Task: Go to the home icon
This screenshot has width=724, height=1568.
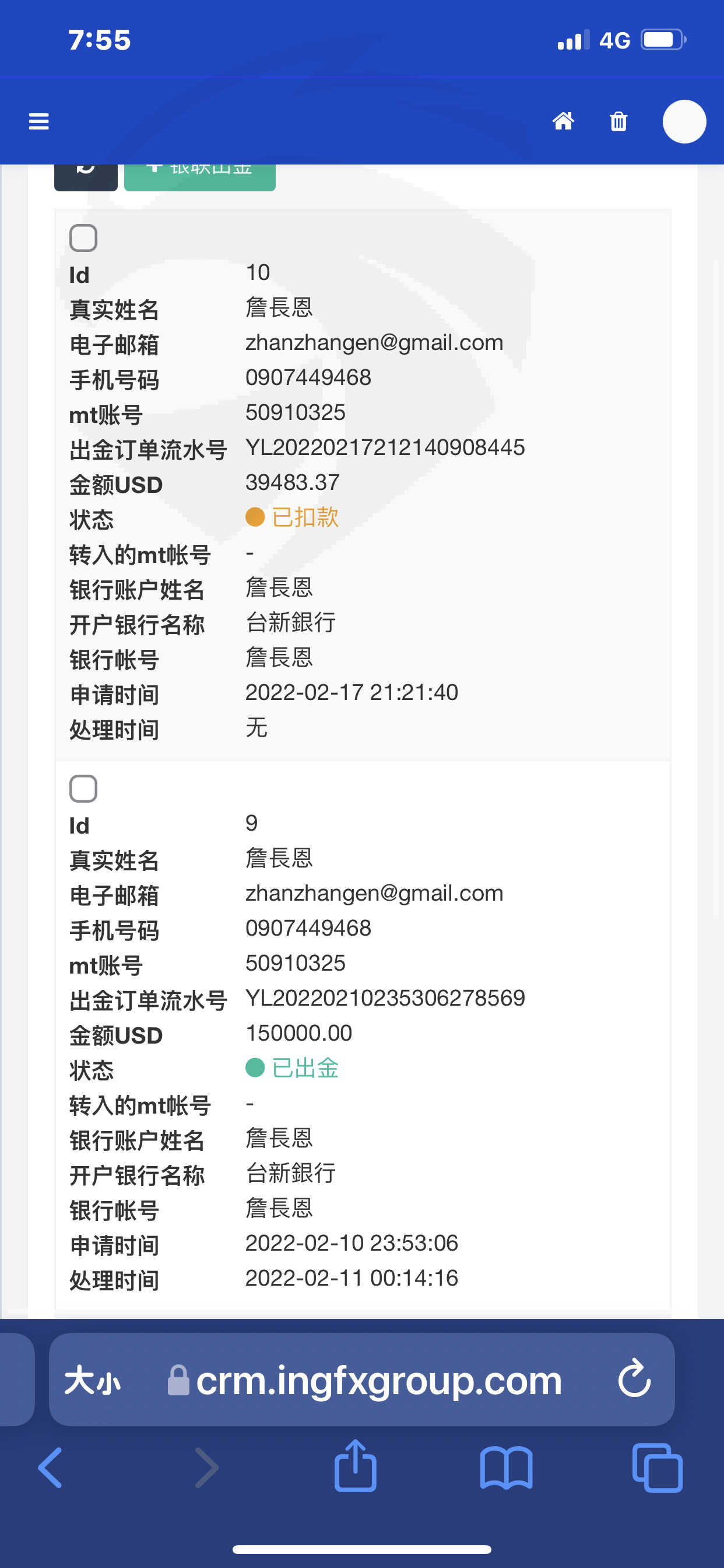Action: tap(563, 121)
